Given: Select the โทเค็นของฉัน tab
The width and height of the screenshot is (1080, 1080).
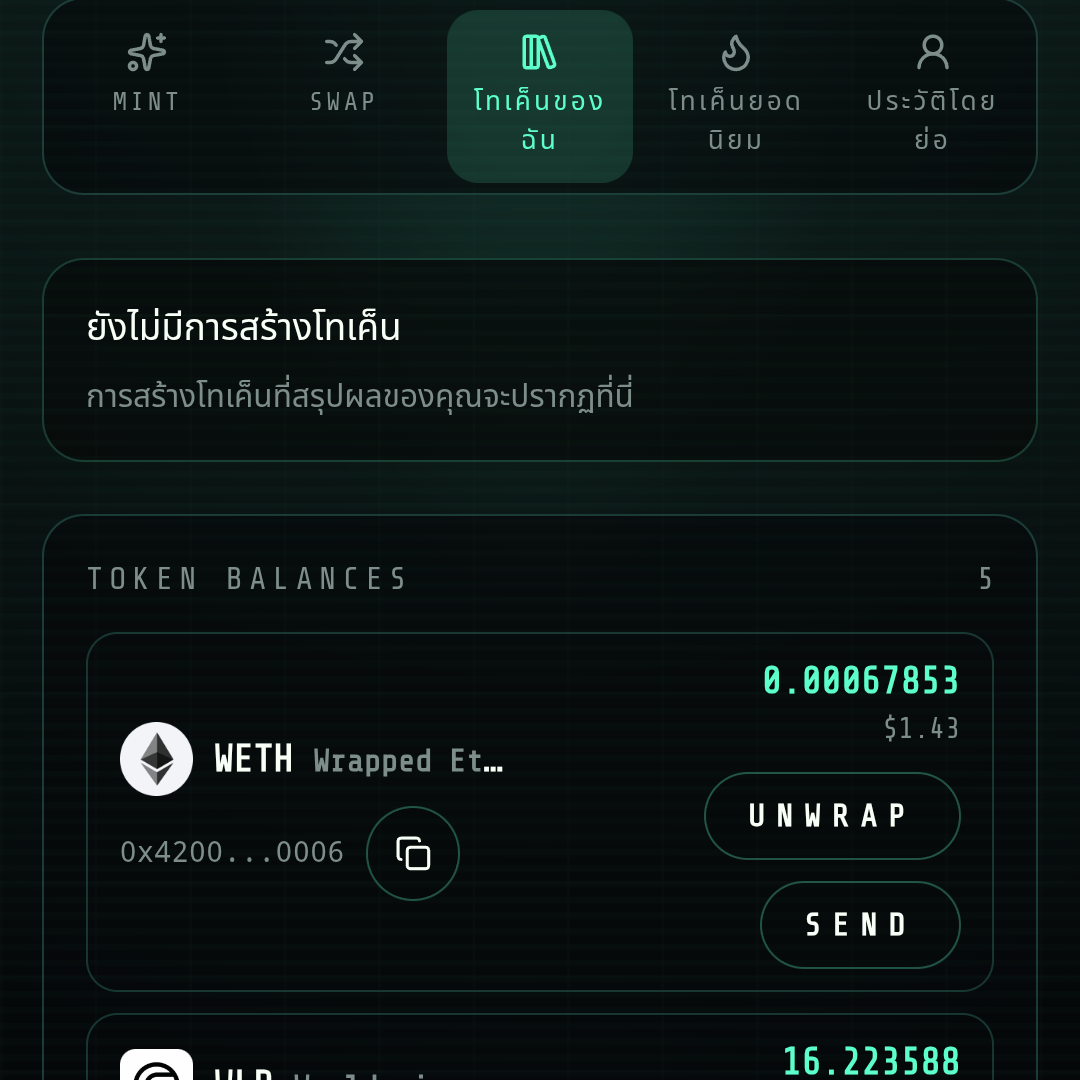Looking at the screenshot, I should 539,96.
